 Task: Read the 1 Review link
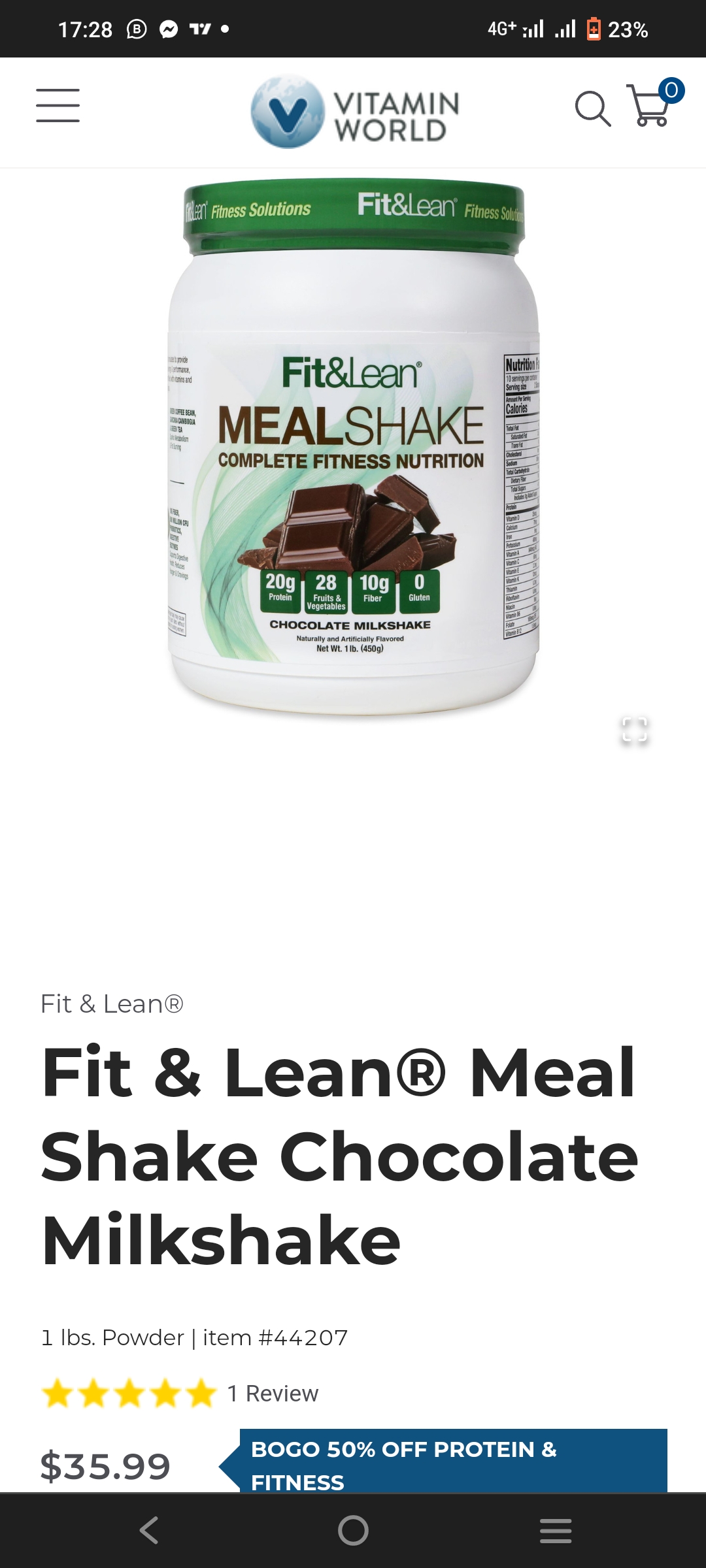[273, 1394]
